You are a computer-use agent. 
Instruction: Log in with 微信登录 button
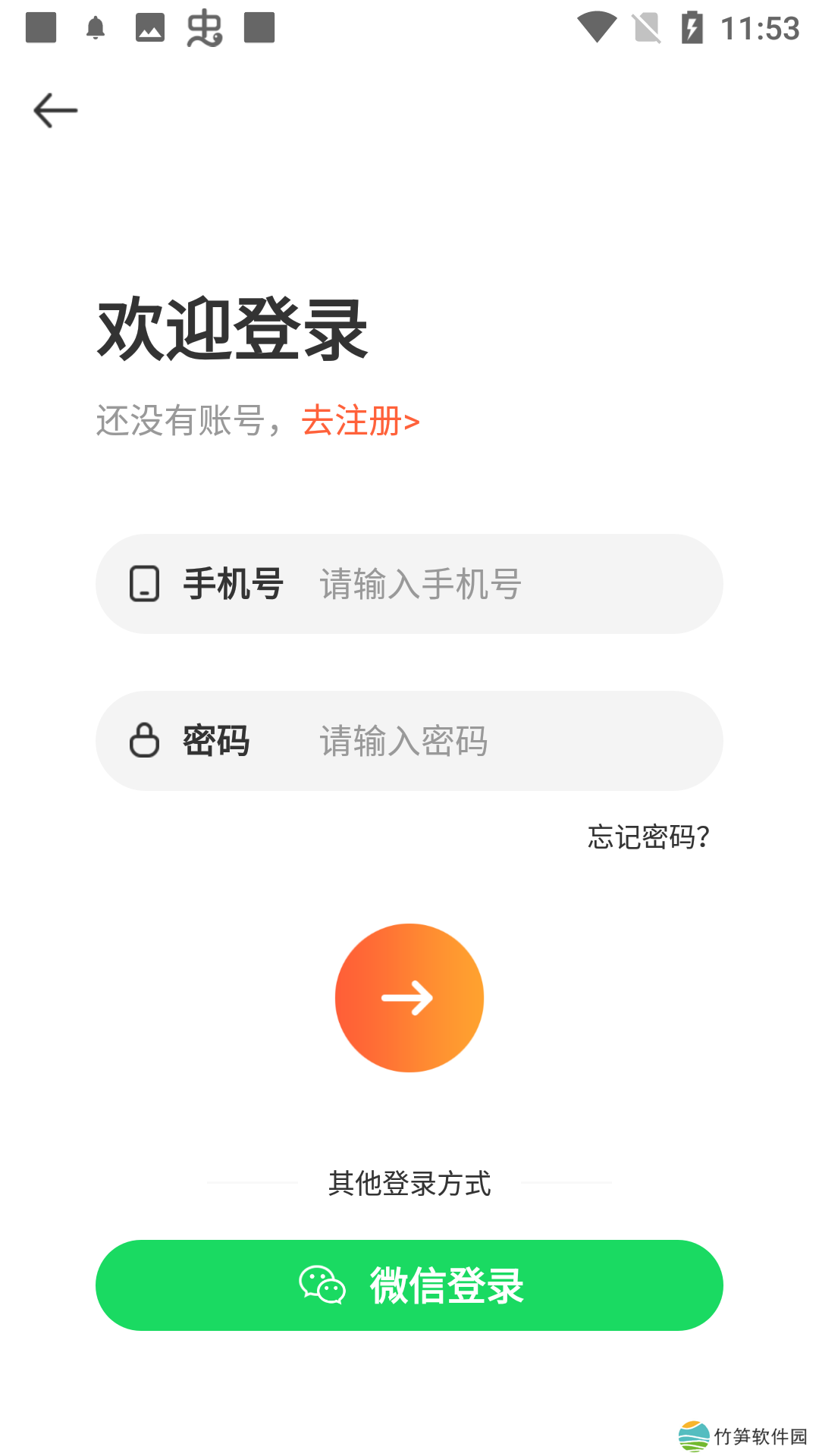pos(409,1285)
